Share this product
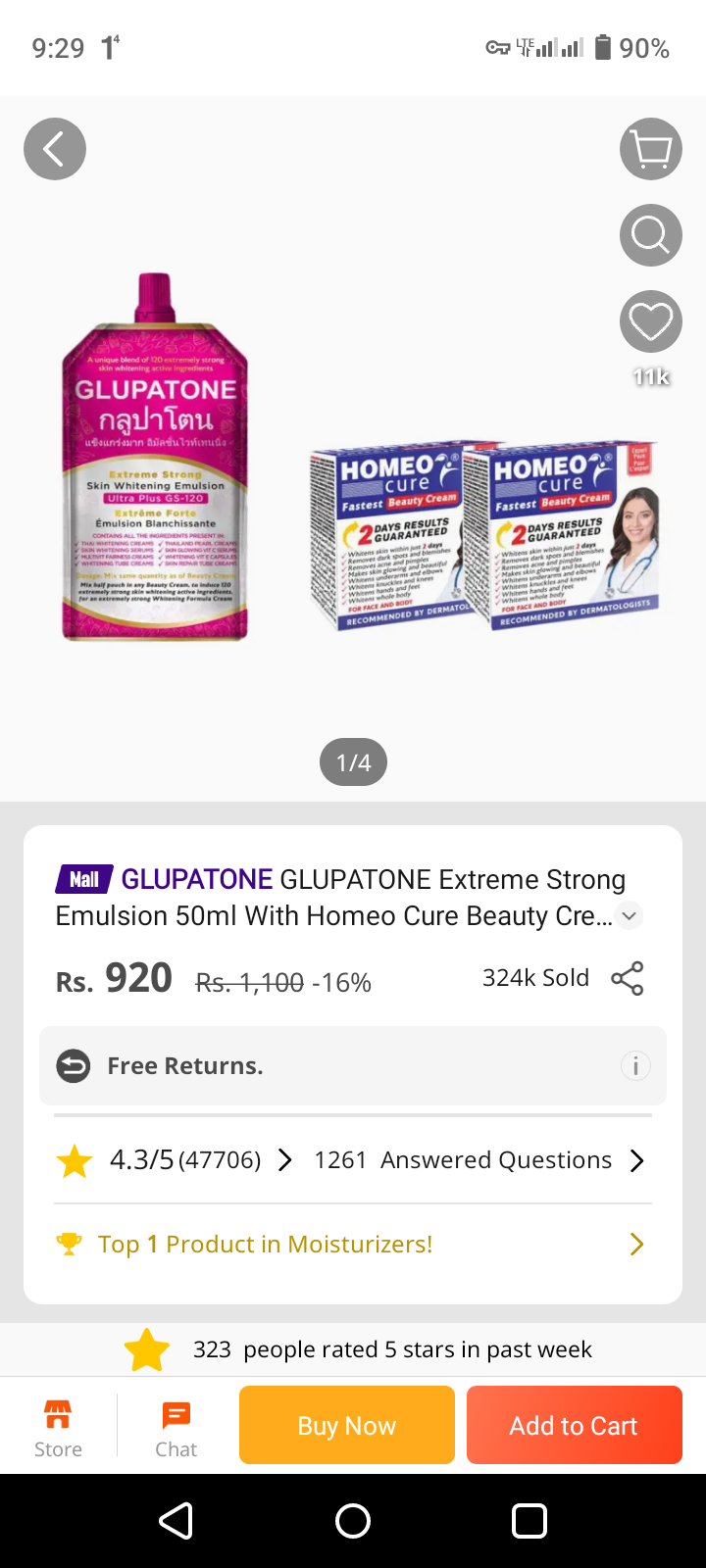 [x=628, y=978]
